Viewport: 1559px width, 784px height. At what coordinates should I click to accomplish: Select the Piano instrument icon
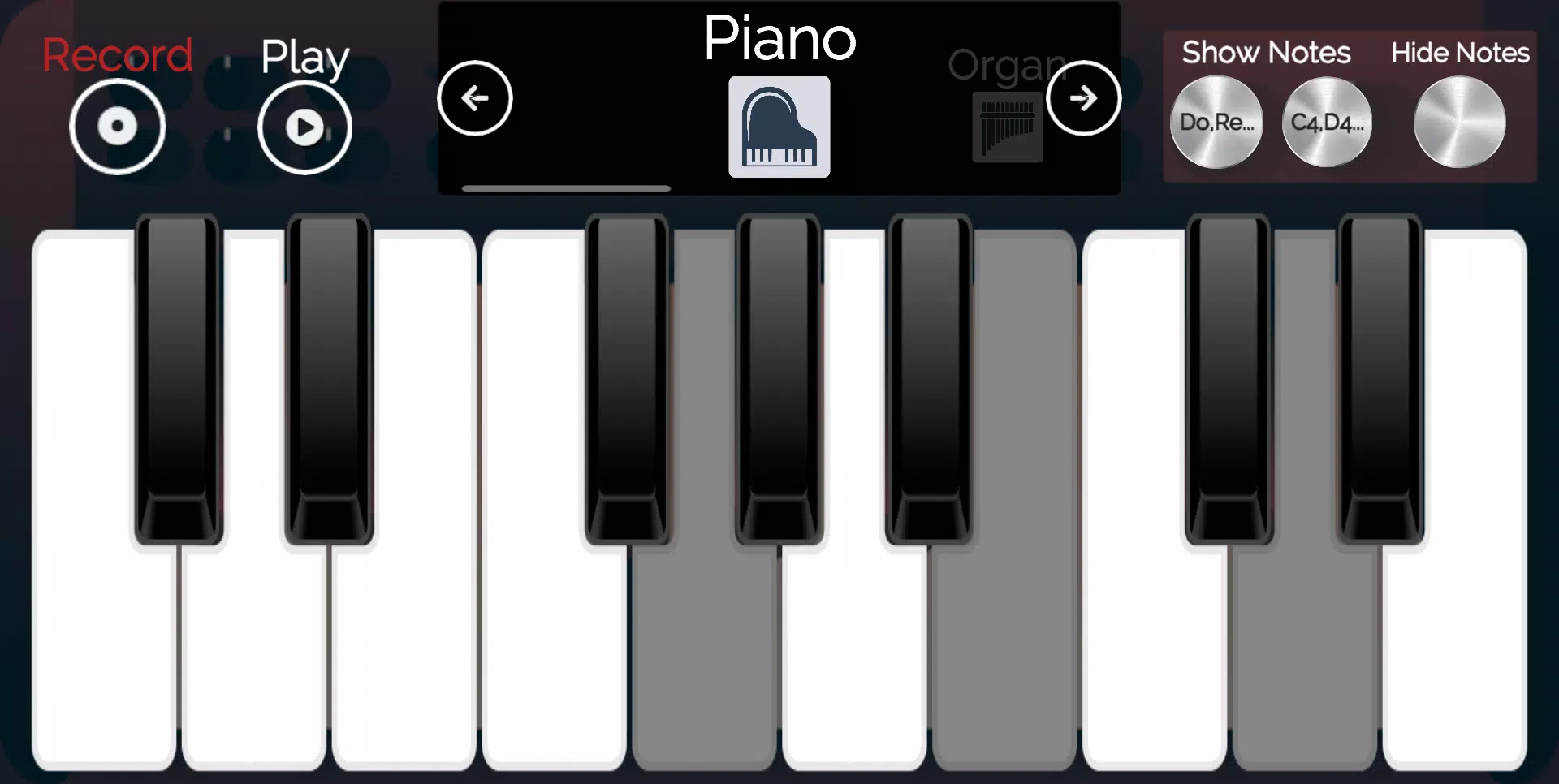pyautogui.click(x=779, y=127)
